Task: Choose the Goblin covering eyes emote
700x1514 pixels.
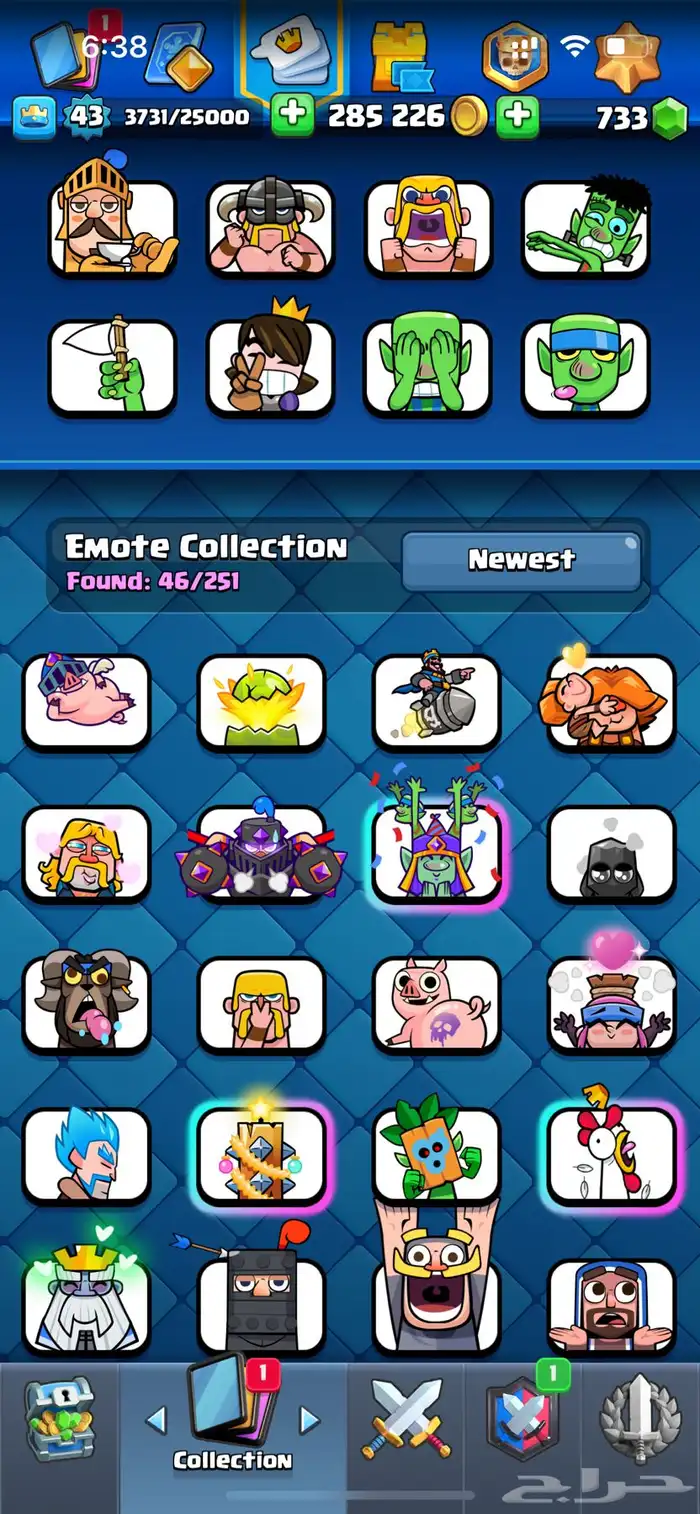Action: pos(427,367)
